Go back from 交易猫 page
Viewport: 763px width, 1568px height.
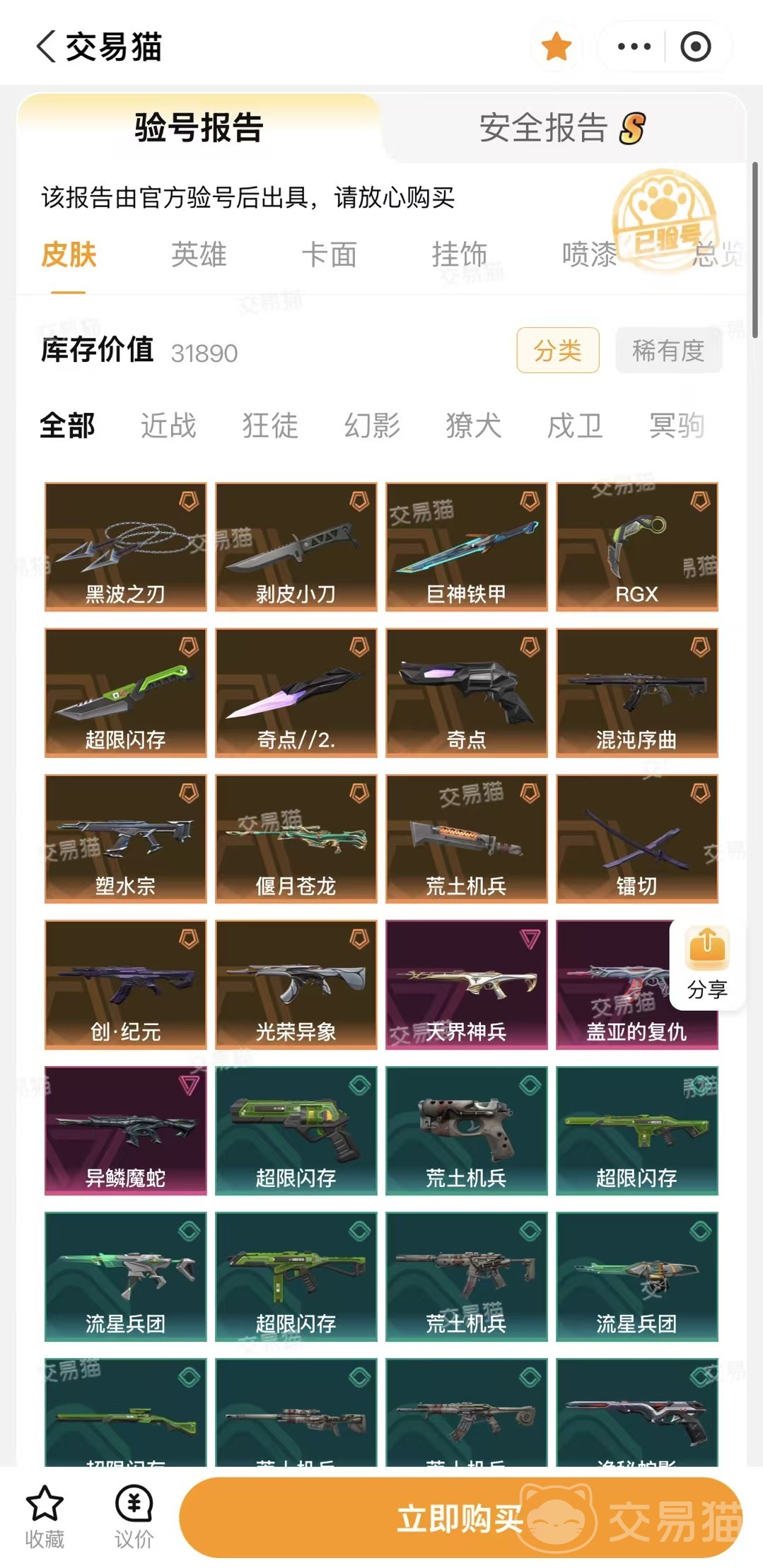[x=47, y=47]
